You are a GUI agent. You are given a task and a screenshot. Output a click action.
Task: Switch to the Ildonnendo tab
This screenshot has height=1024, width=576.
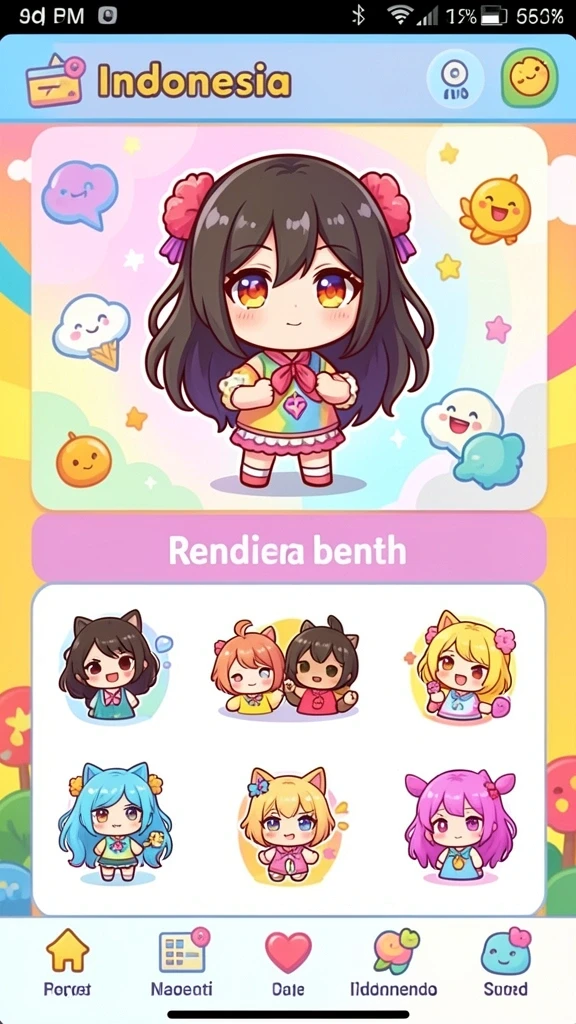(x=394, y=961)
